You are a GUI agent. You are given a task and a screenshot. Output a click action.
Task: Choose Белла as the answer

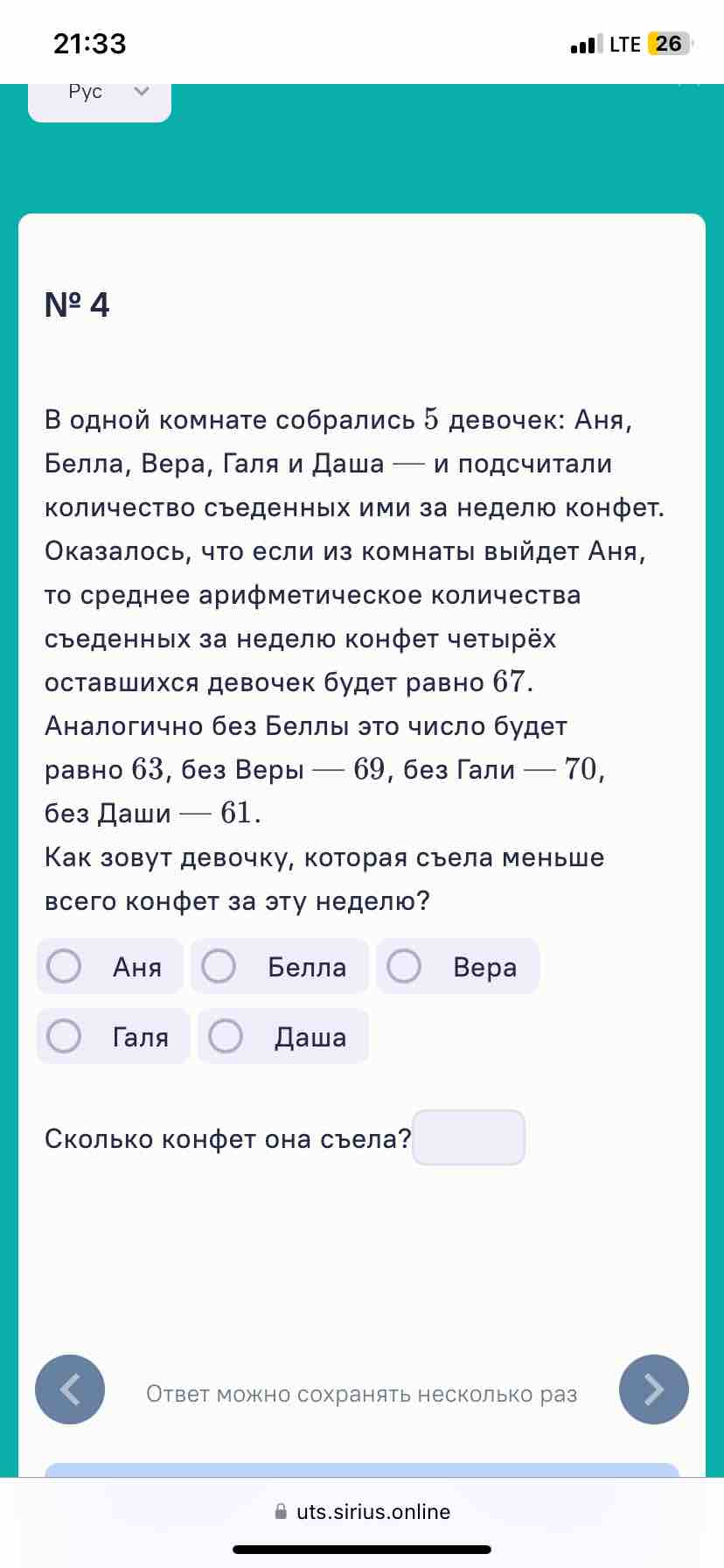tap(219, 967)
